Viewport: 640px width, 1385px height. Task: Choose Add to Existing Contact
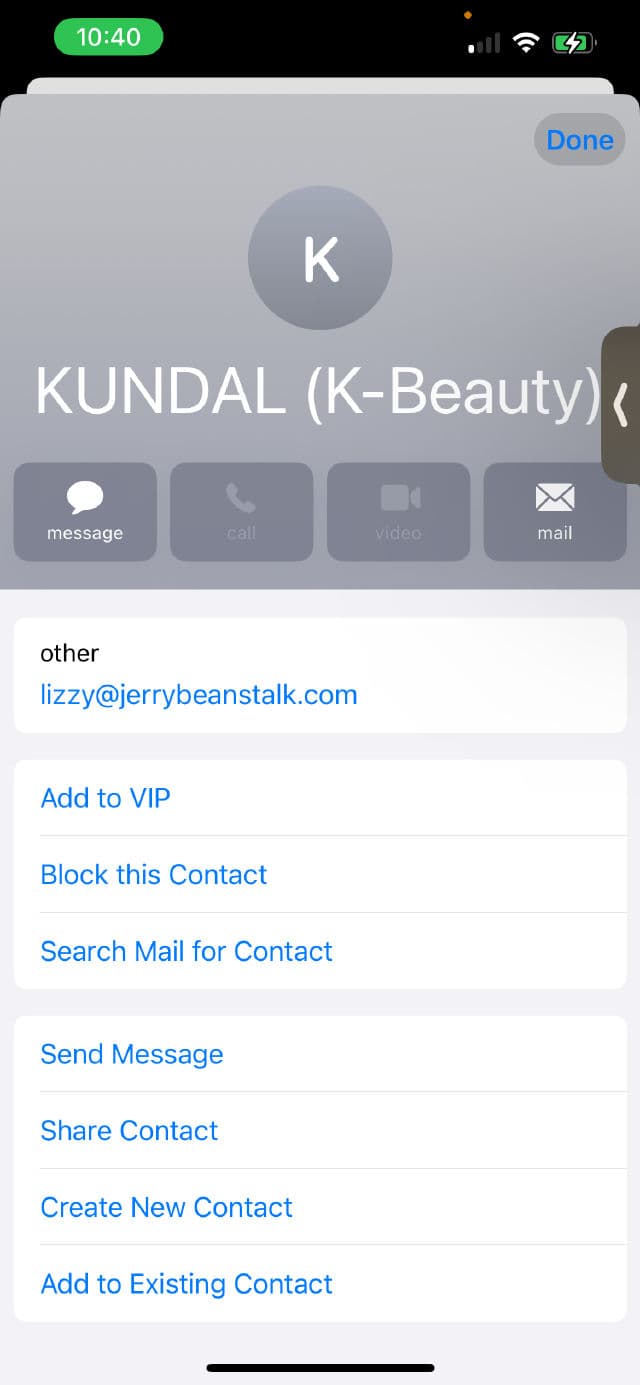click(x=186, y=1283)
